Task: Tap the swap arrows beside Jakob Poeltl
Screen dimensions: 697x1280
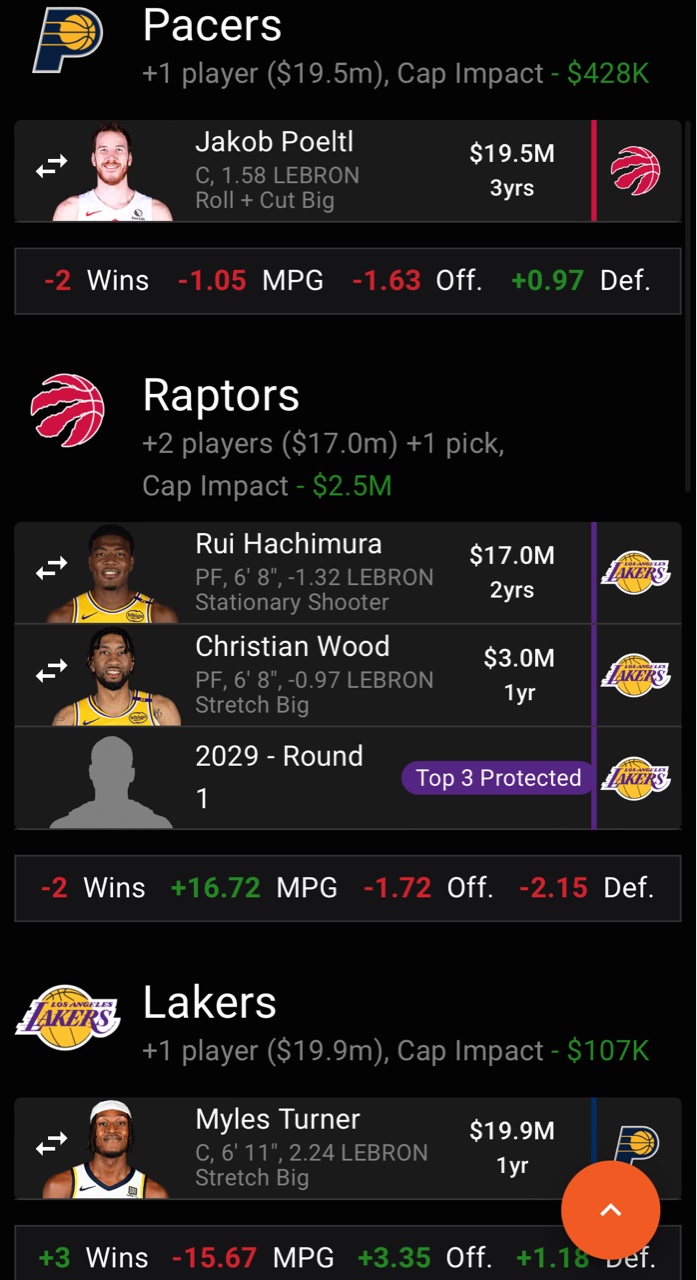Action: pos(51,167)
